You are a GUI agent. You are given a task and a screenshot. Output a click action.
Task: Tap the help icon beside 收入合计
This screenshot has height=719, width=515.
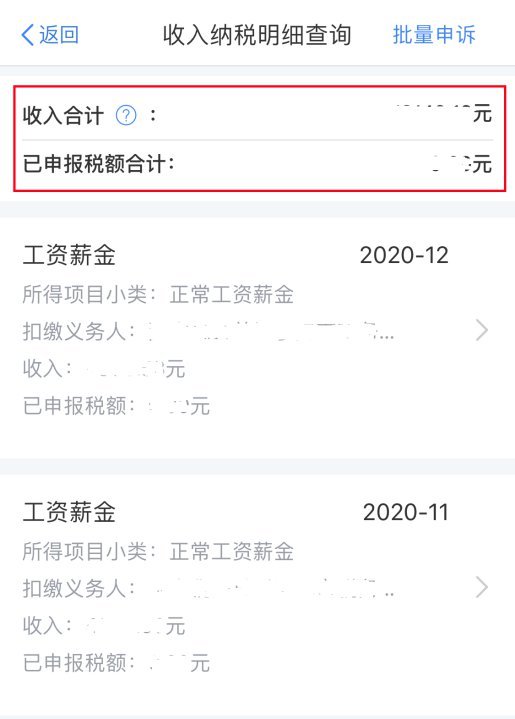(x=126, y=116)
